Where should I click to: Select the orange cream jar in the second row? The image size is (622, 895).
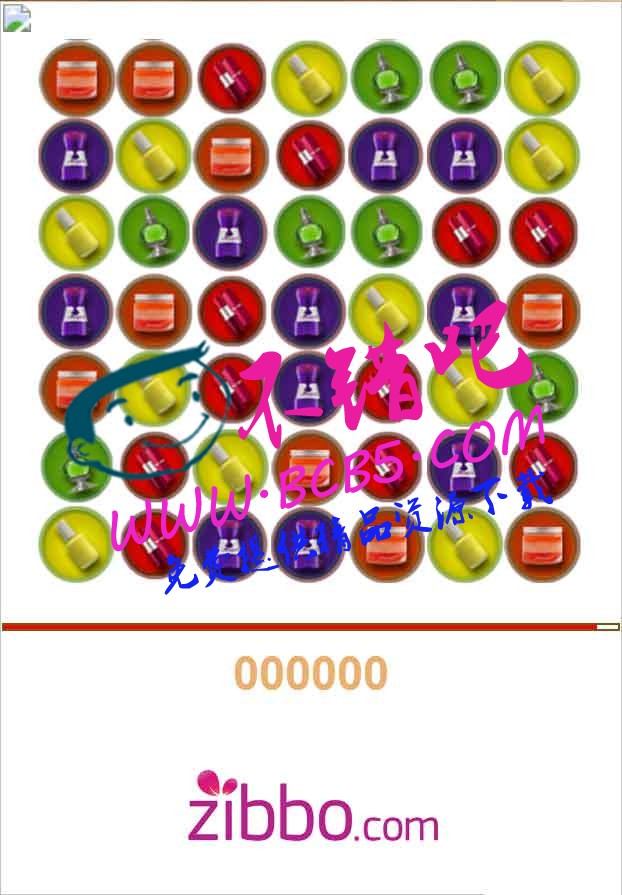(x=231, y=156)
